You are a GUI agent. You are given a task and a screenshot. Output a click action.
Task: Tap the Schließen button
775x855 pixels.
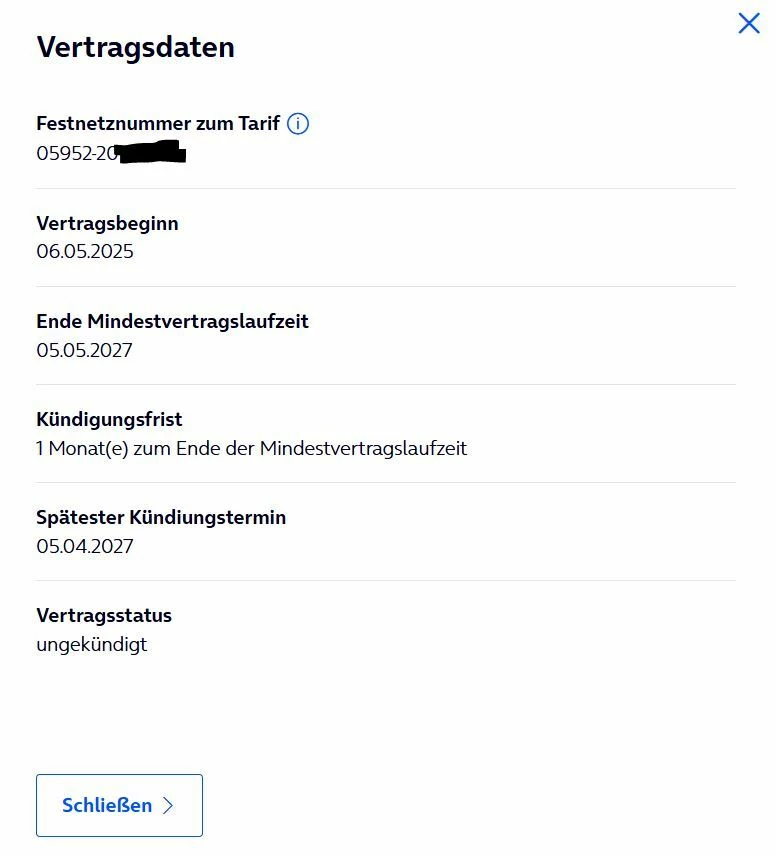(119, 805)
